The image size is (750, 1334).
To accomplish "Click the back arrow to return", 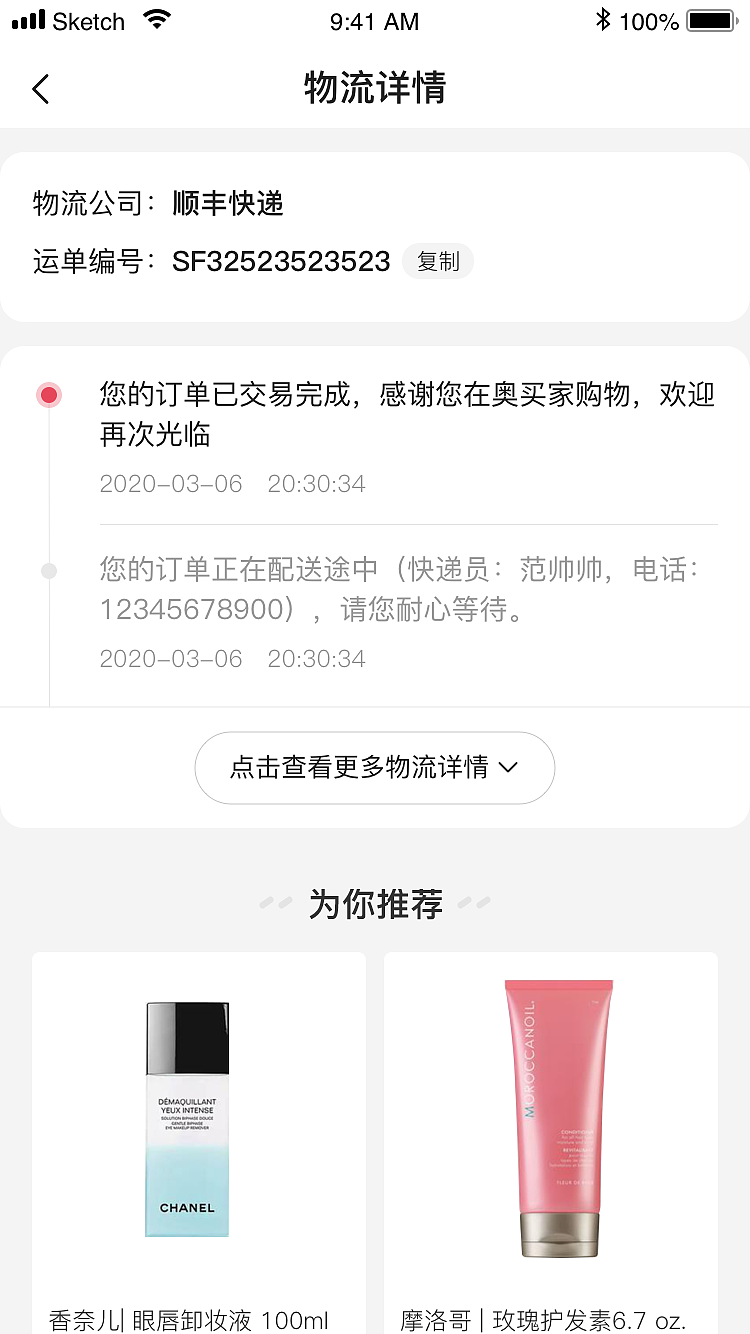I will click(x=40, y=89).
